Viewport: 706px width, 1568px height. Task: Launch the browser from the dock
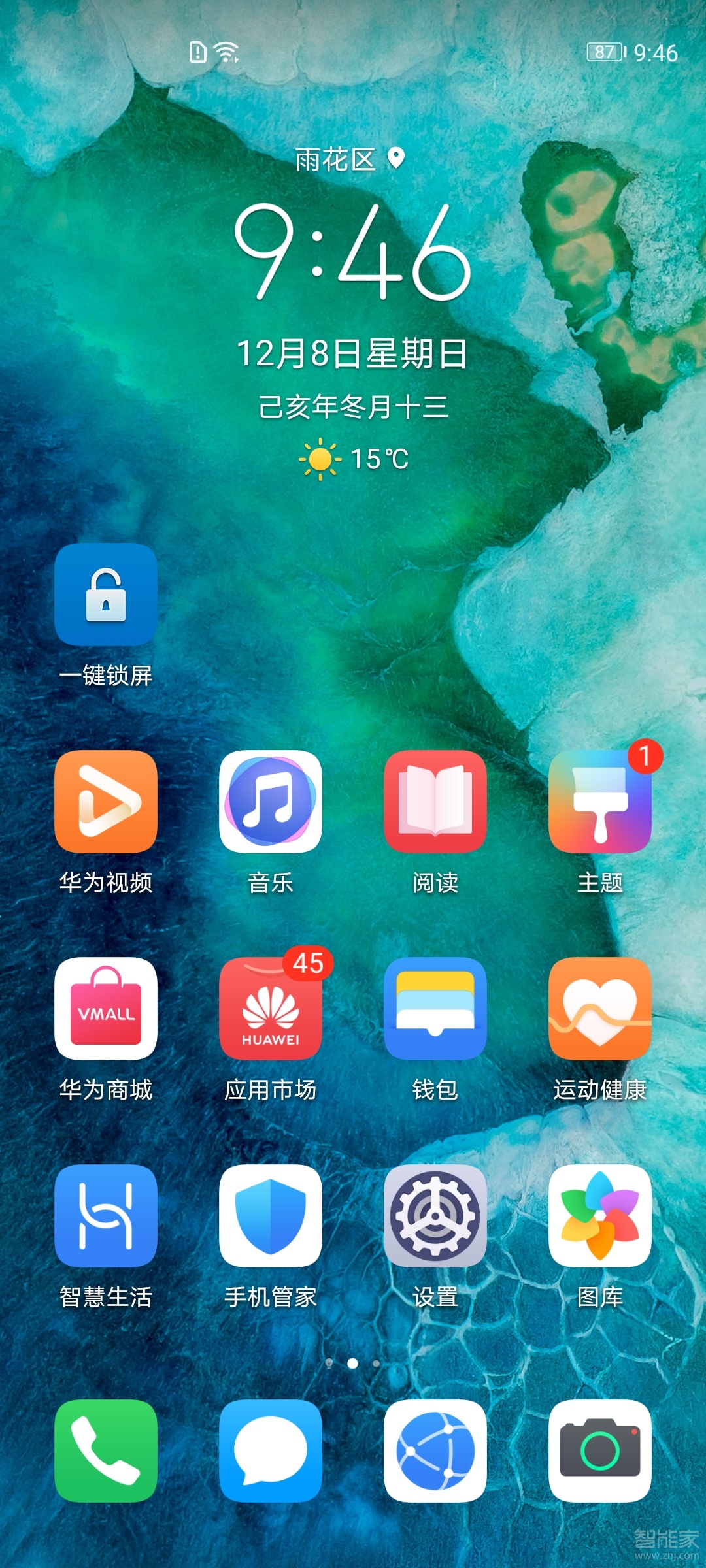click(x=435, y=1451)
